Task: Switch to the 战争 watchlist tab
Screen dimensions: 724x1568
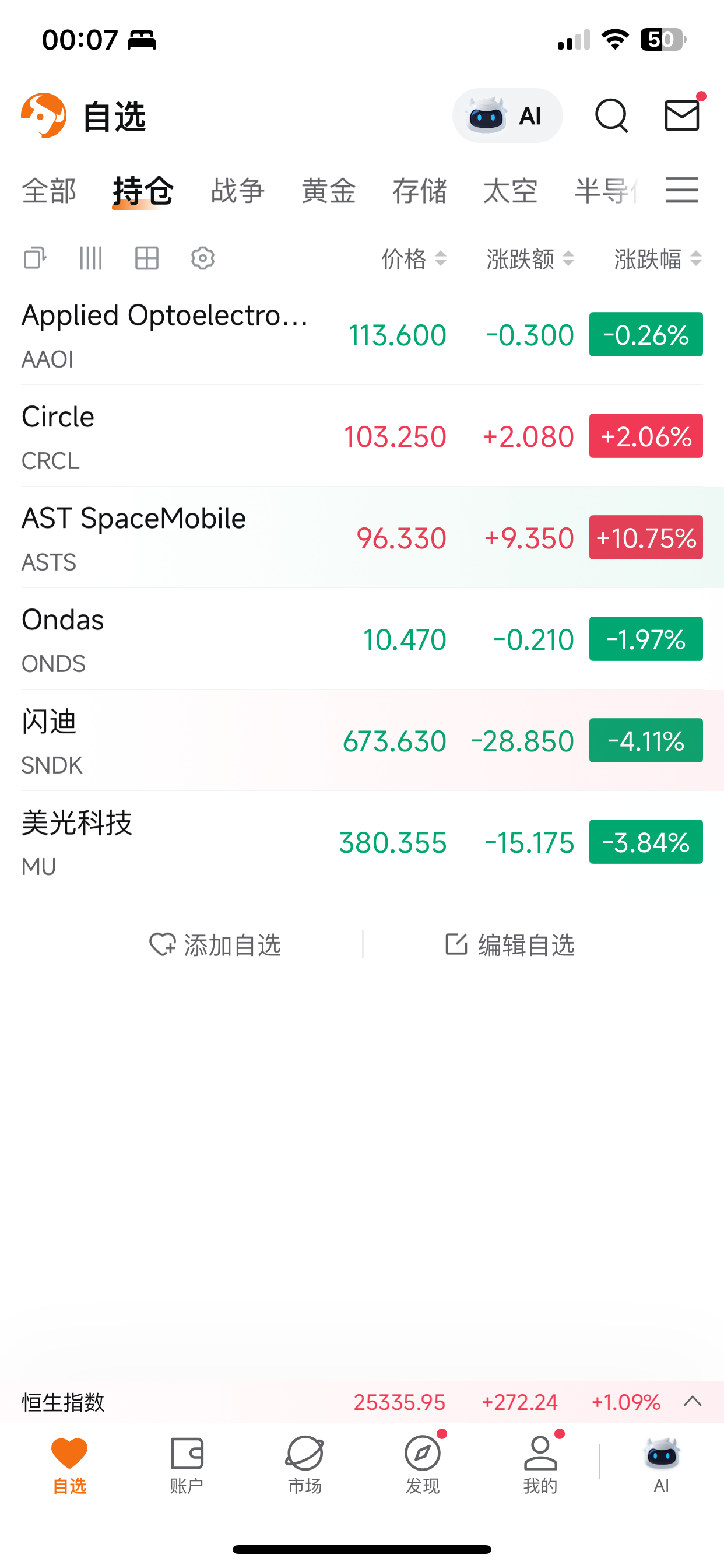Action: click(237, 191)
